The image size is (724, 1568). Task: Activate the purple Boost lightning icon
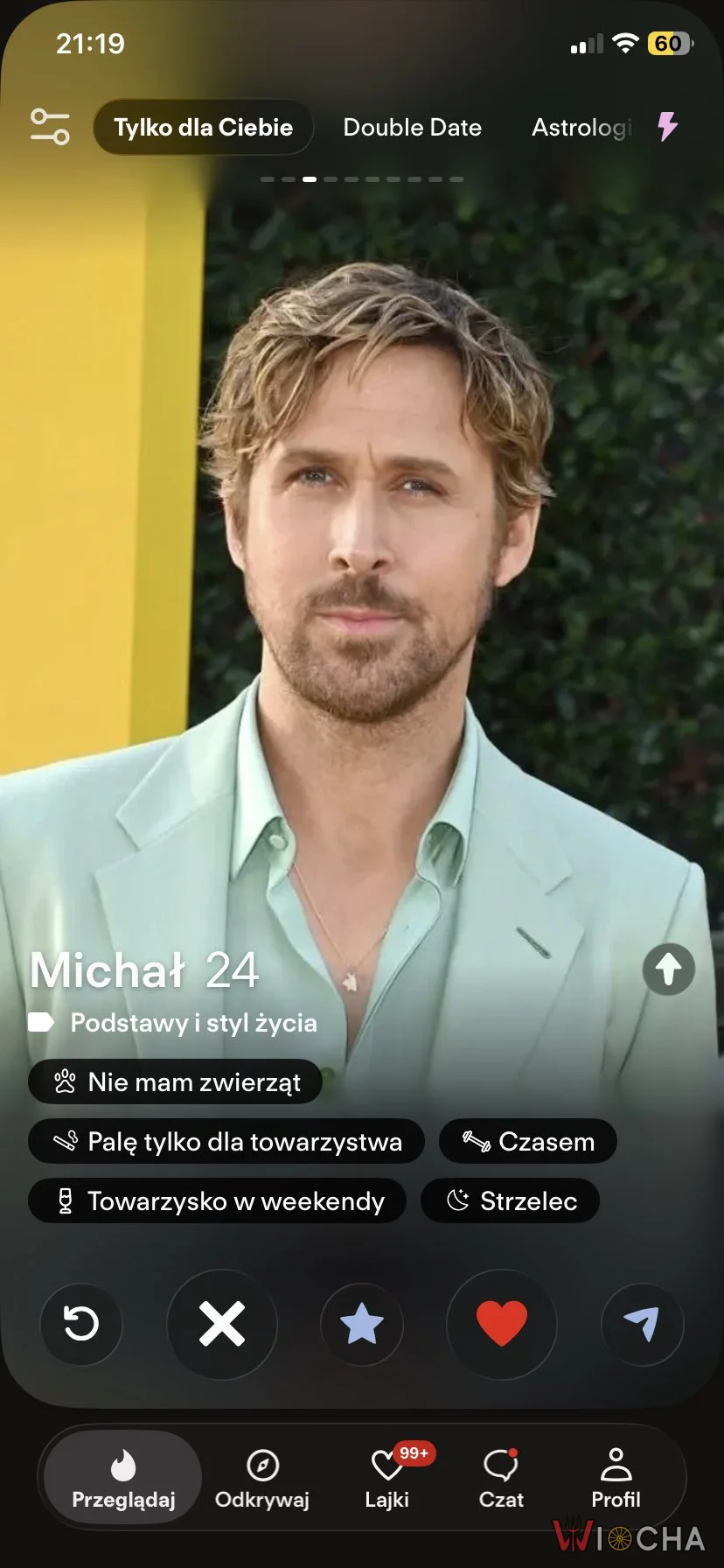[668, 127]
